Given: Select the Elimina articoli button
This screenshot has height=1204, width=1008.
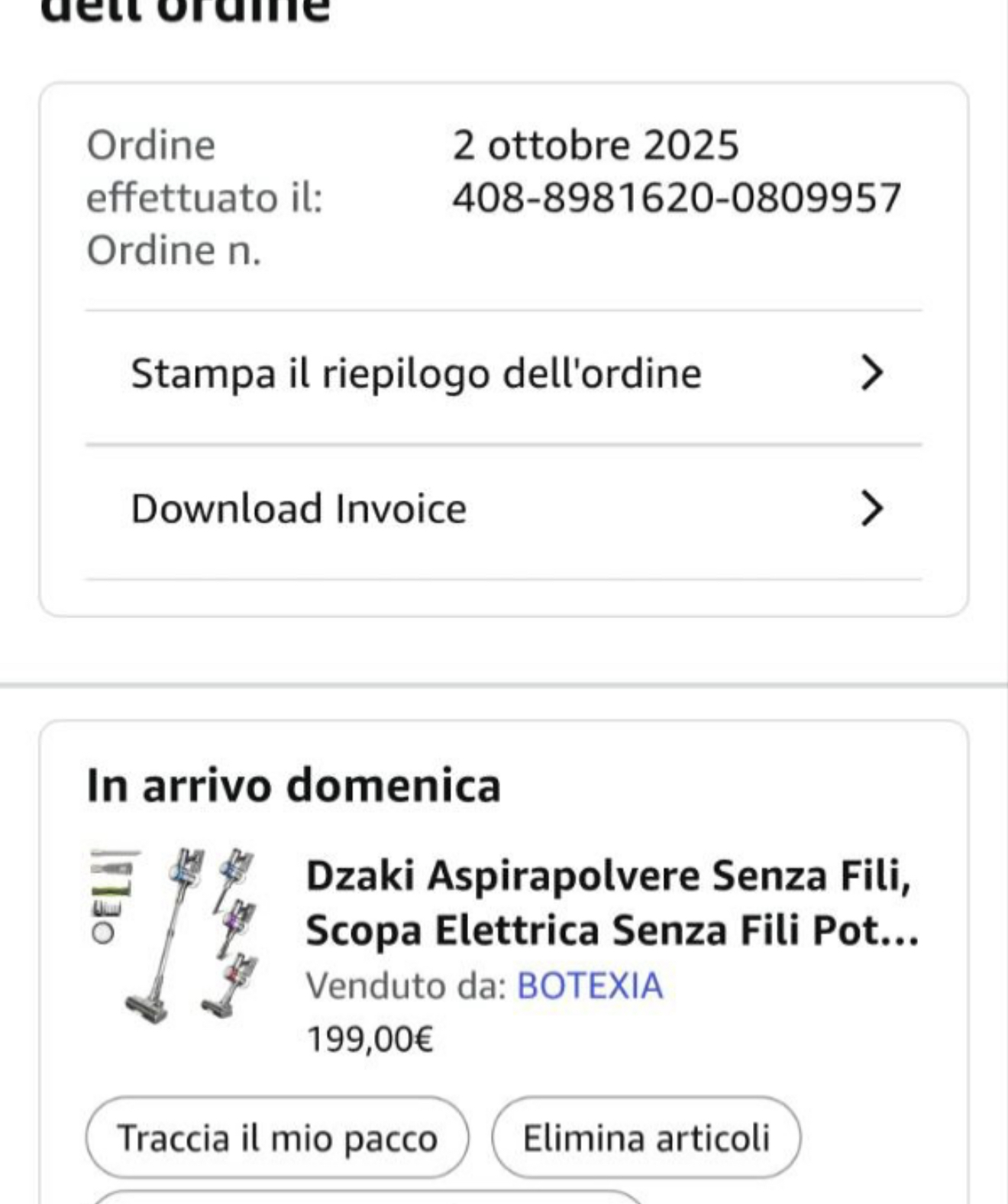Looking at the screenshot, I should pyautogui.click(x=646, y=1138).
